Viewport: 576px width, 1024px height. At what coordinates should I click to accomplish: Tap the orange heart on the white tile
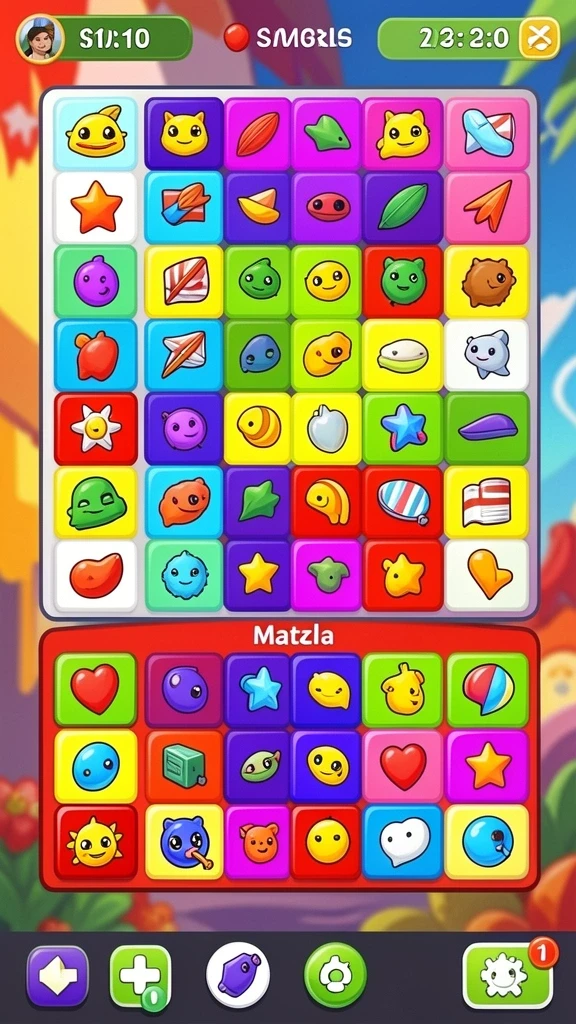coord(487,575)
